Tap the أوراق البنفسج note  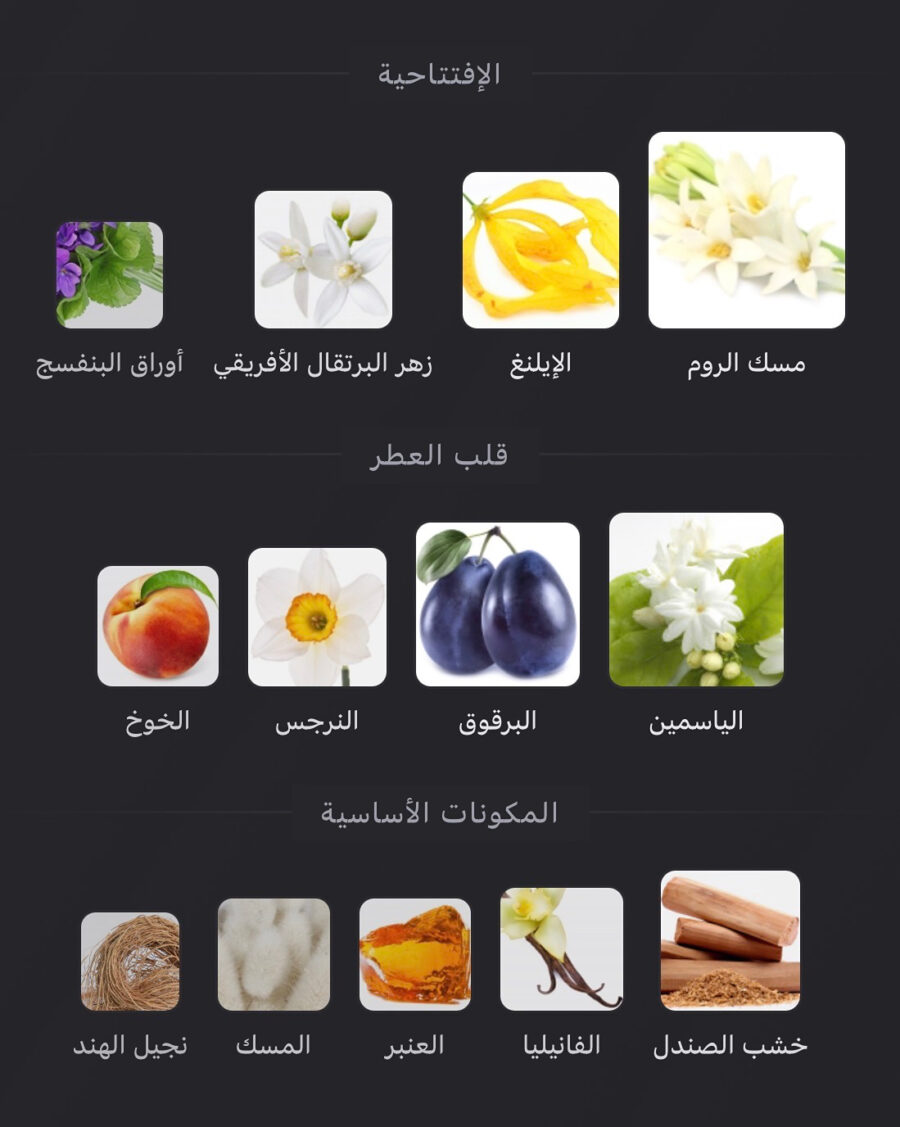[x=109, y=275]
